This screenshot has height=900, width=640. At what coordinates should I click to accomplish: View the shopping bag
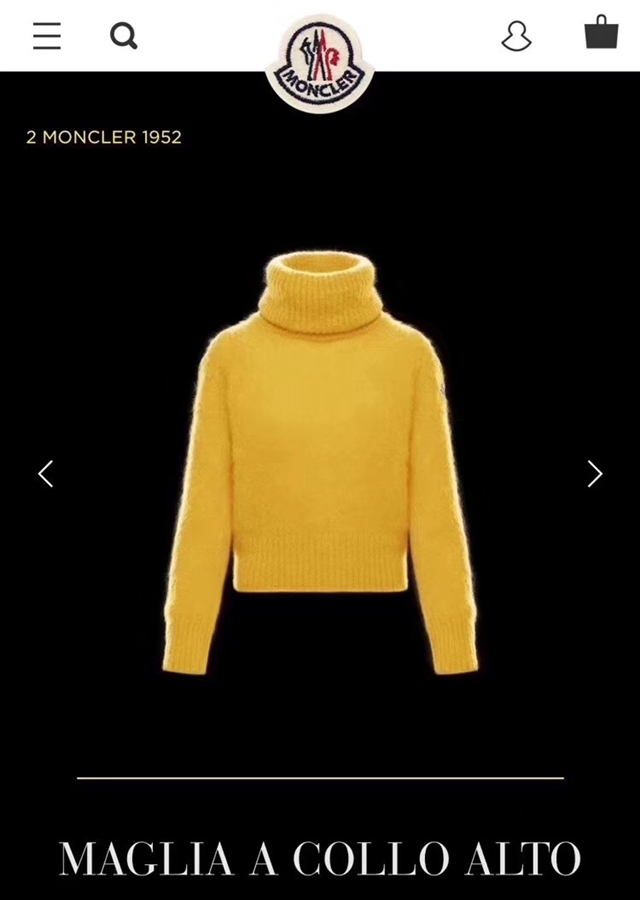pos(601,32)
